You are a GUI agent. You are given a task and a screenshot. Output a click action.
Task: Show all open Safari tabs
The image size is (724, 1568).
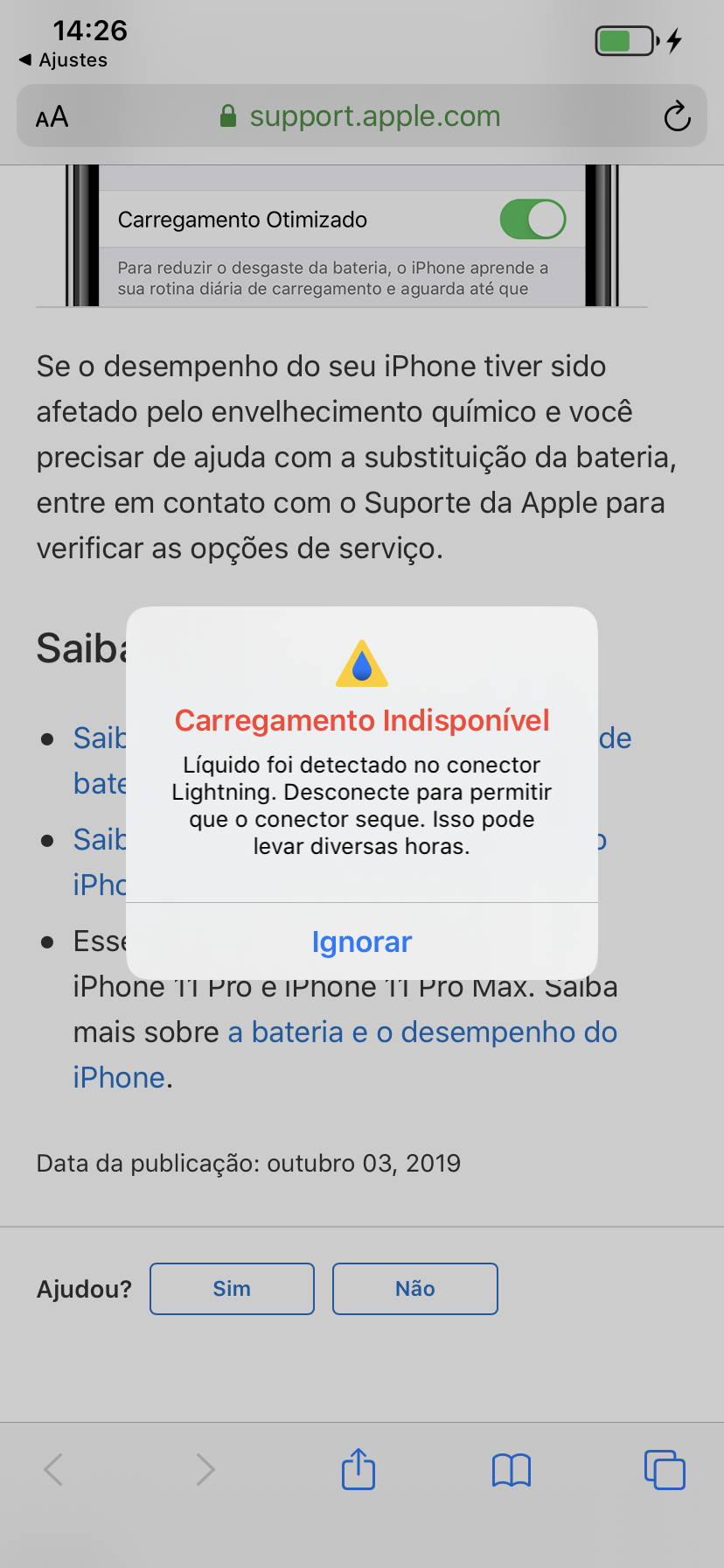point(665,1469)
